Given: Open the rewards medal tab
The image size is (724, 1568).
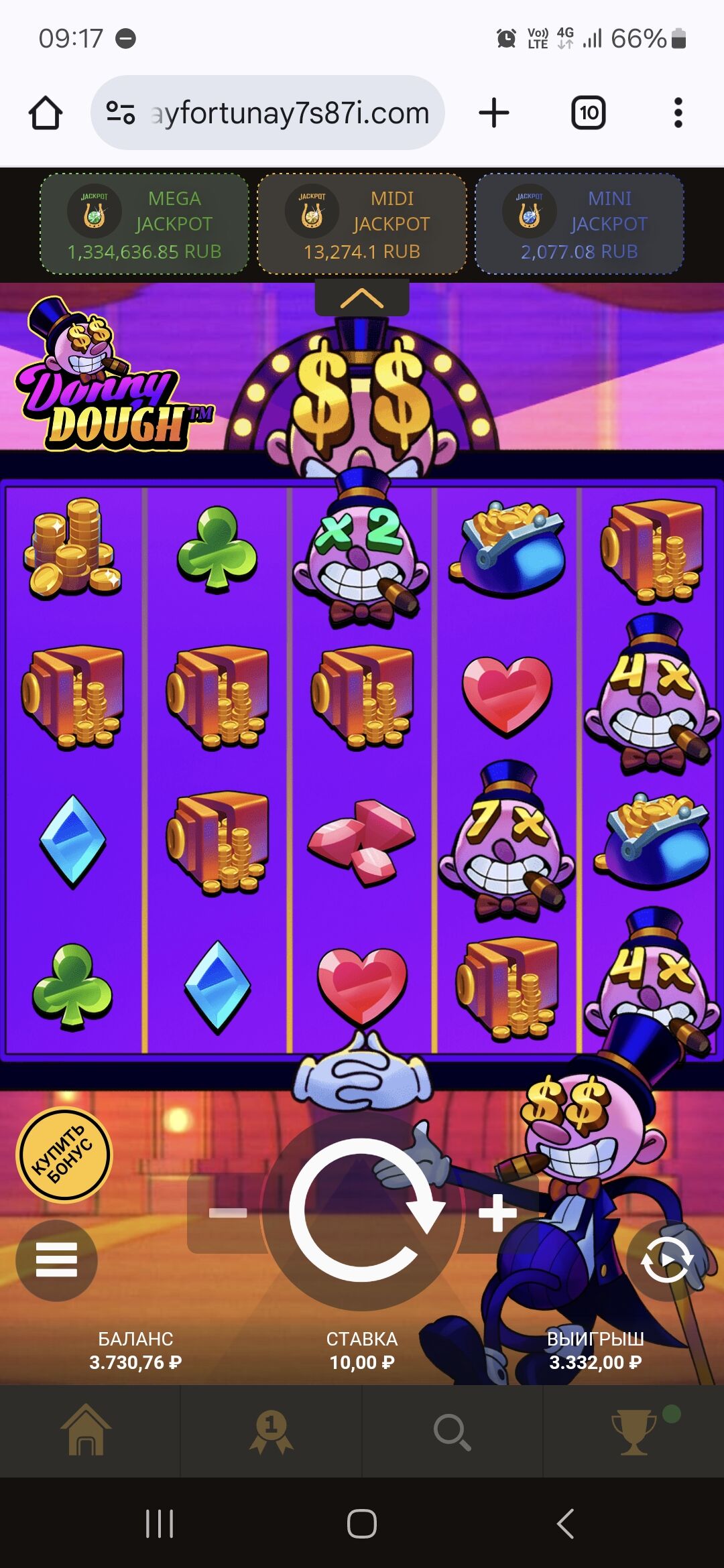Looking at the screenshot, I should click(271, 1431).
